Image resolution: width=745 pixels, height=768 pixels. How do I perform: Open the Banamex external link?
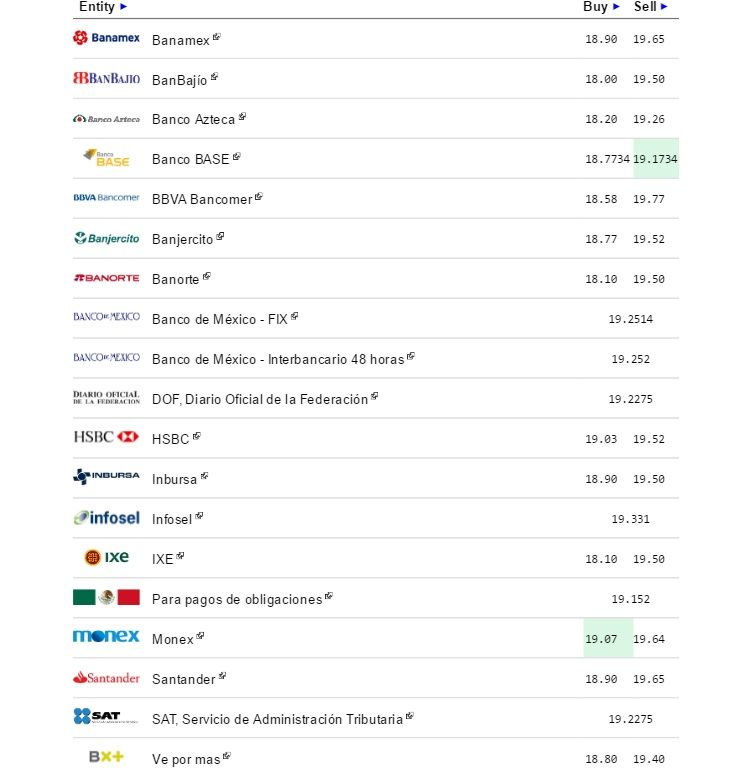[181, 40]
